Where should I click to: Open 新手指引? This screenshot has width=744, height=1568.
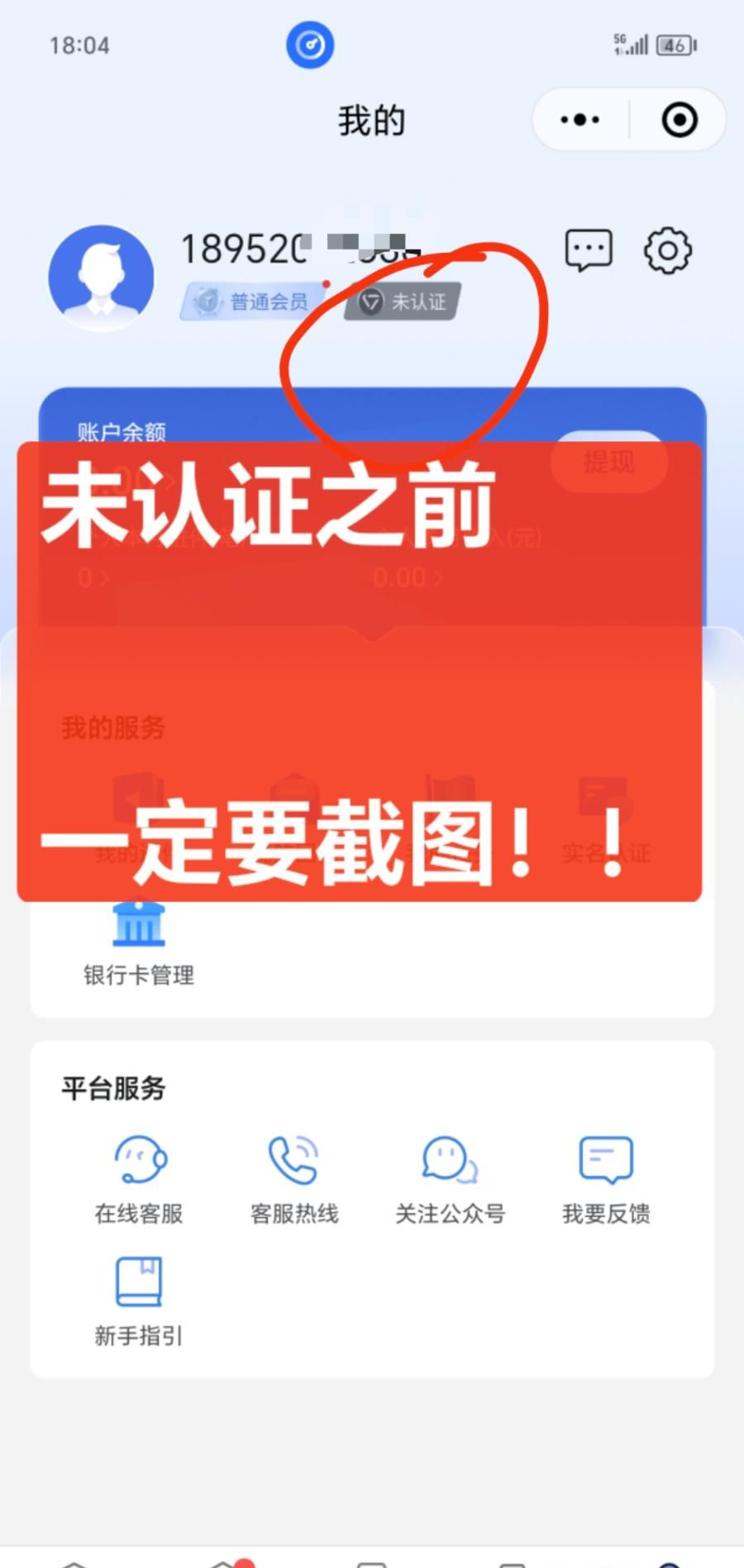(139, 1300)
